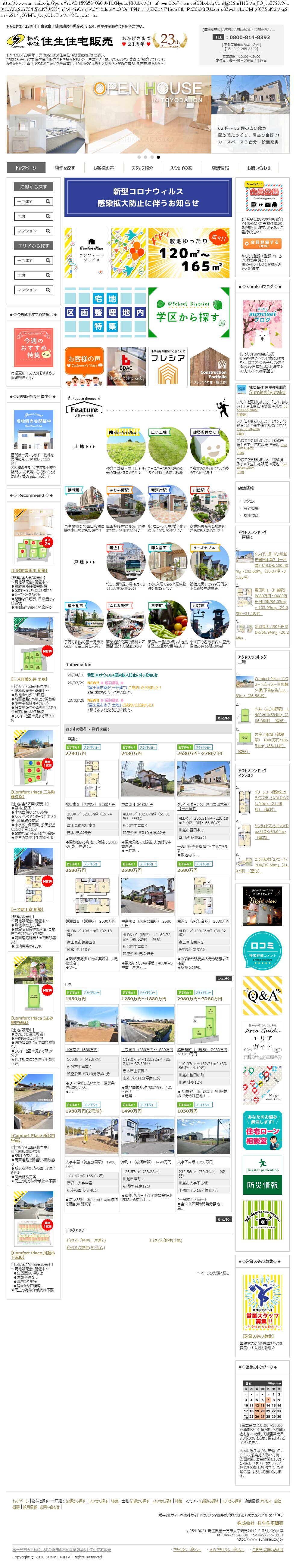Image resolution: width=296 pixels, height=1568 pixels.
Task: Open the 今週のおすすめ特集 sidebar banner
Action: (33, 348)
